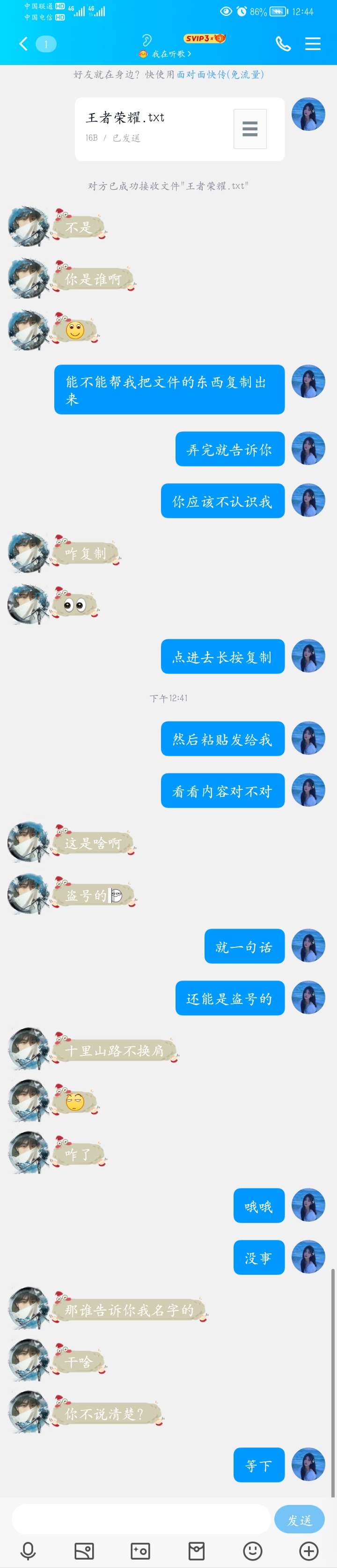Tap the 面对面快传 link
Viewport: 337px width, 1568px height.
point(220,74)
